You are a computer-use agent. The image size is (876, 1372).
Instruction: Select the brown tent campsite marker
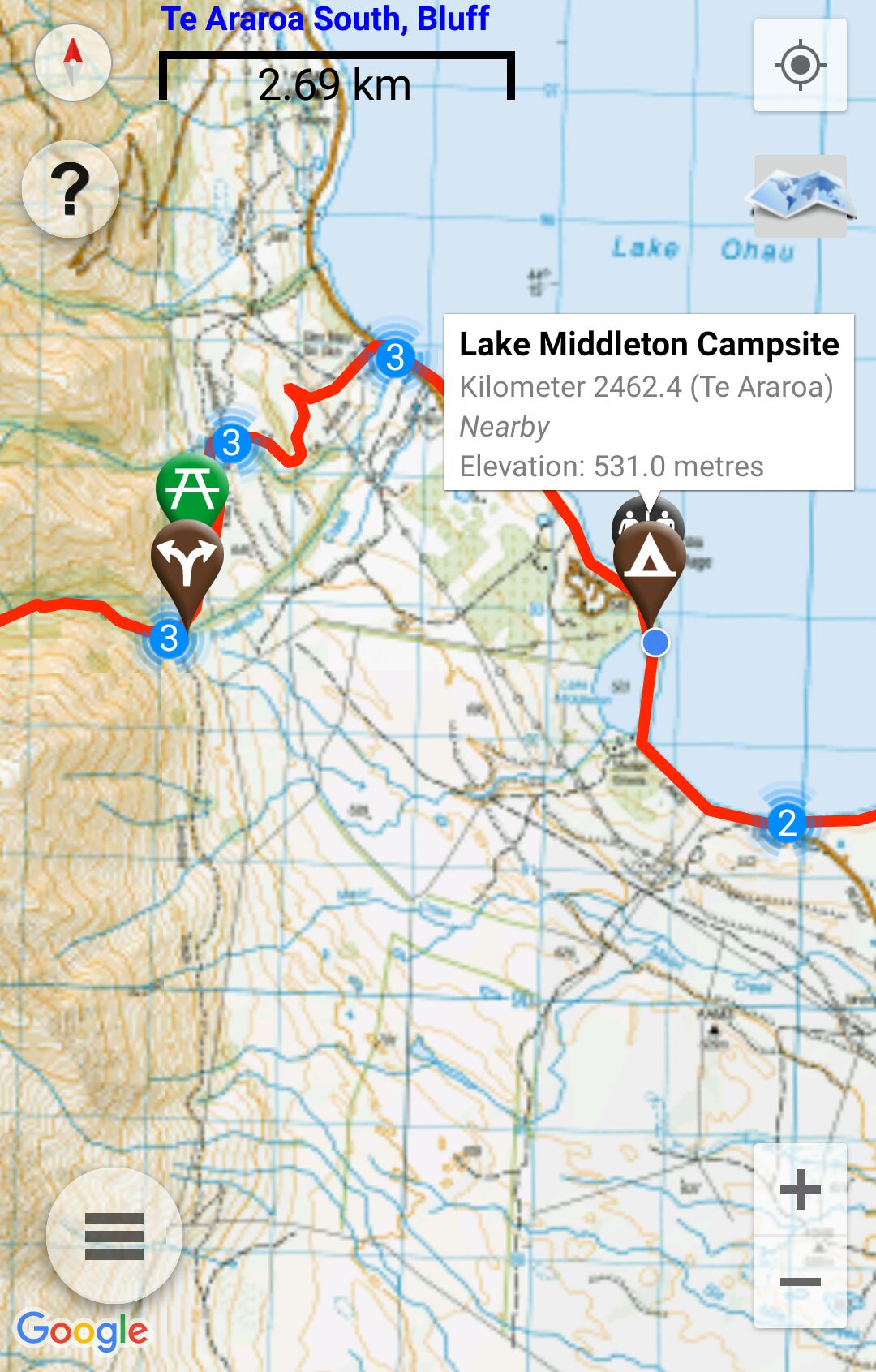tap(650, 561)
